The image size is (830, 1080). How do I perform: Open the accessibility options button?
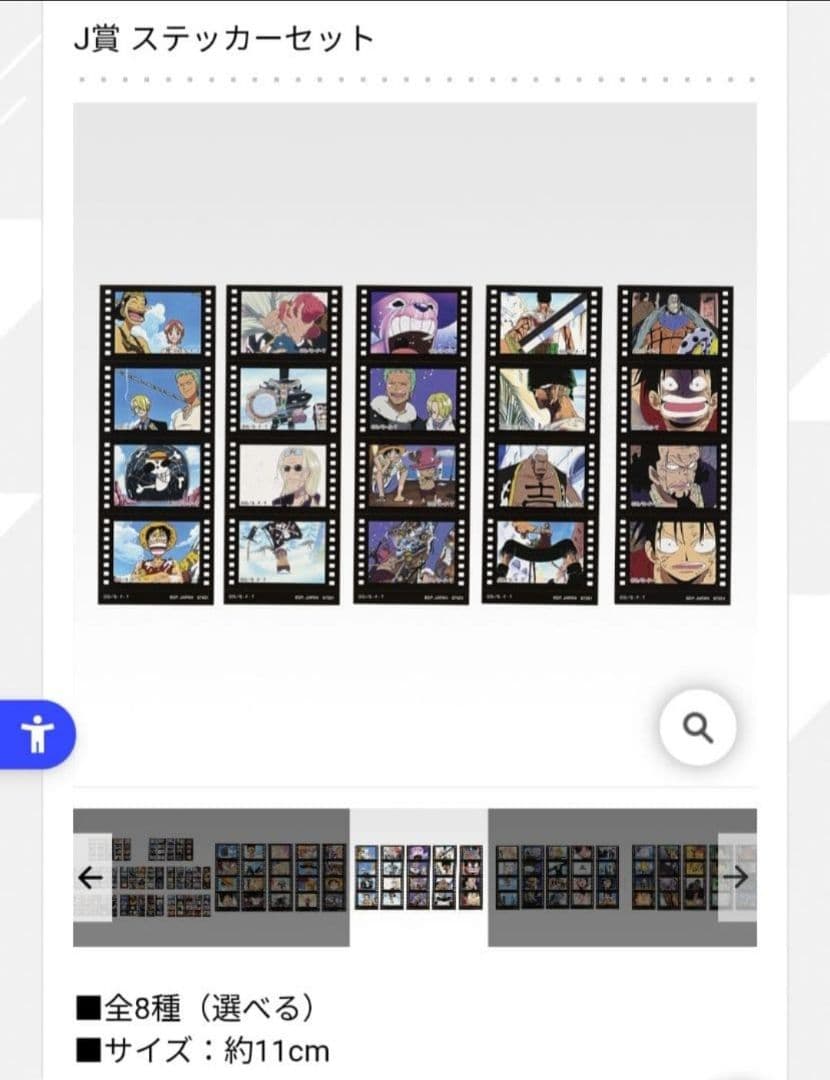click(37, 735)
